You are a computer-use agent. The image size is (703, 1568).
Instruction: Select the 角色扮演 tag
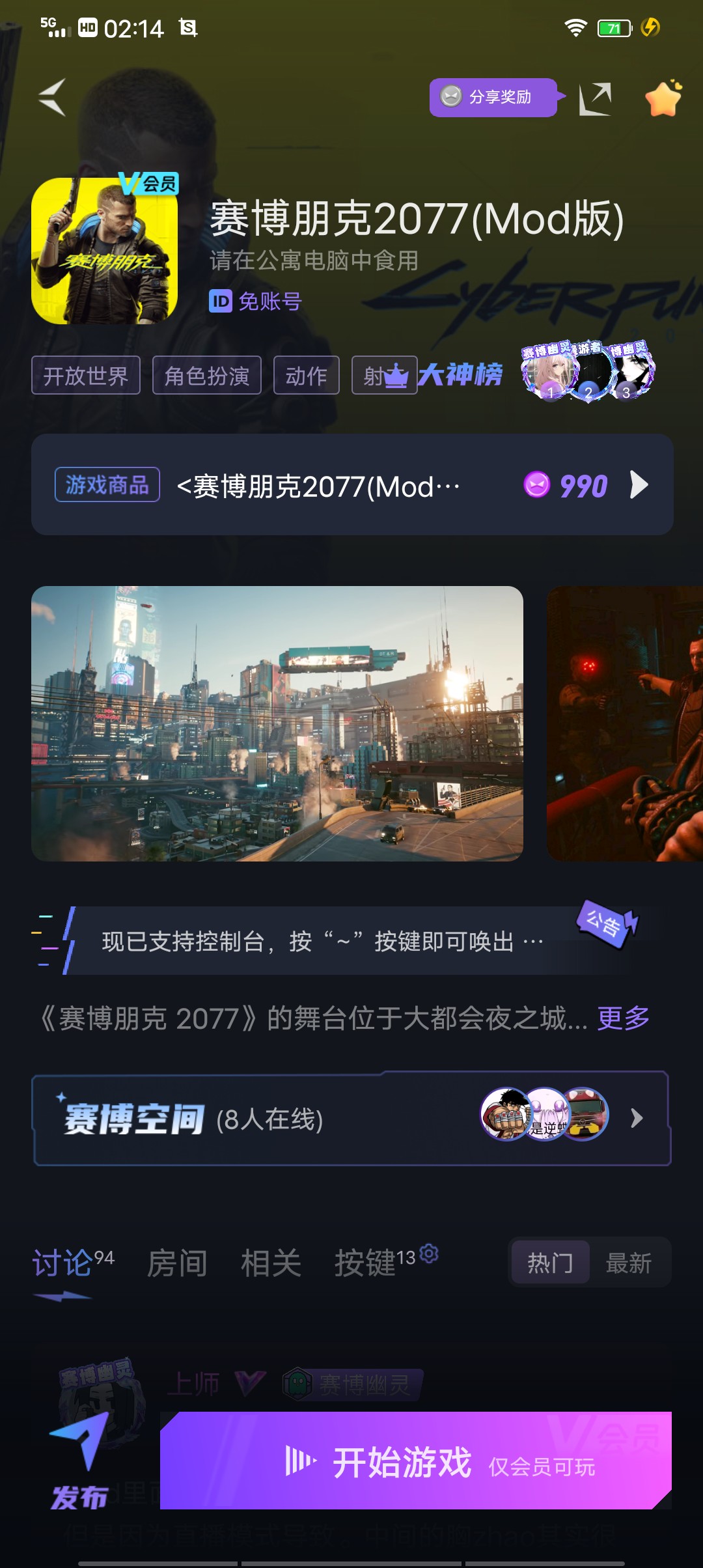coord(207,376)
